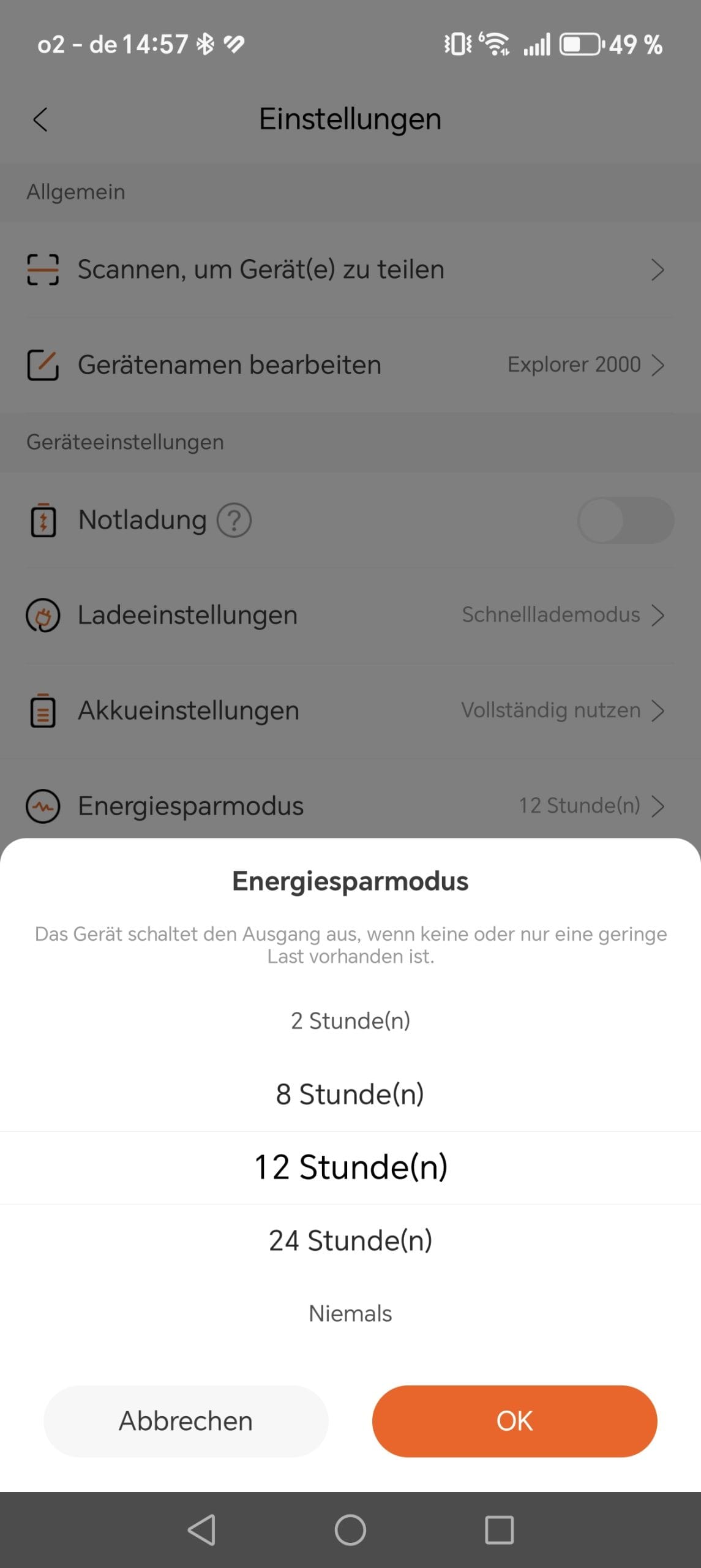Tap Abbrechen to cancel the dialog
This screenshot has width=701, height=1568.
coord(186,1421)
